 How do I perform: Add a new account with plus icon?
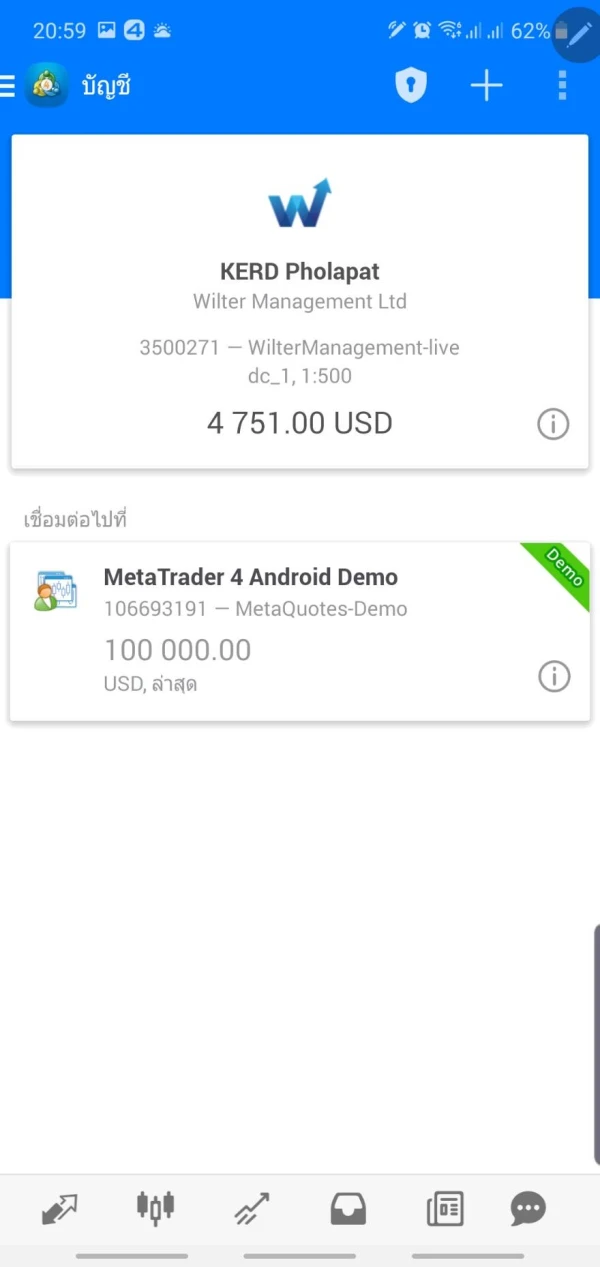[x=487, y=86]
